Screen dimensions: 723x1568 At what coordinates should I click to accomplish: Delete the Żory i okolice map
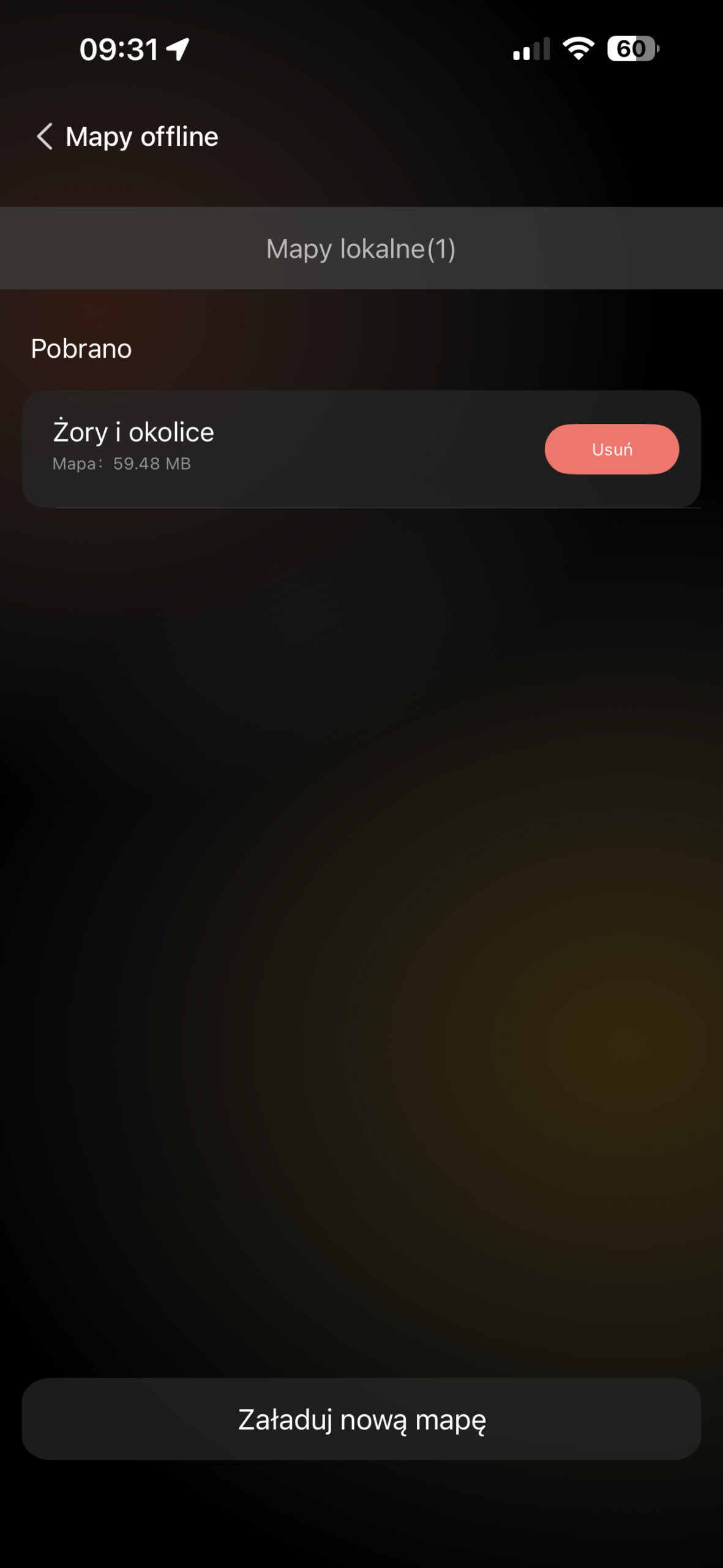point(611,449)
